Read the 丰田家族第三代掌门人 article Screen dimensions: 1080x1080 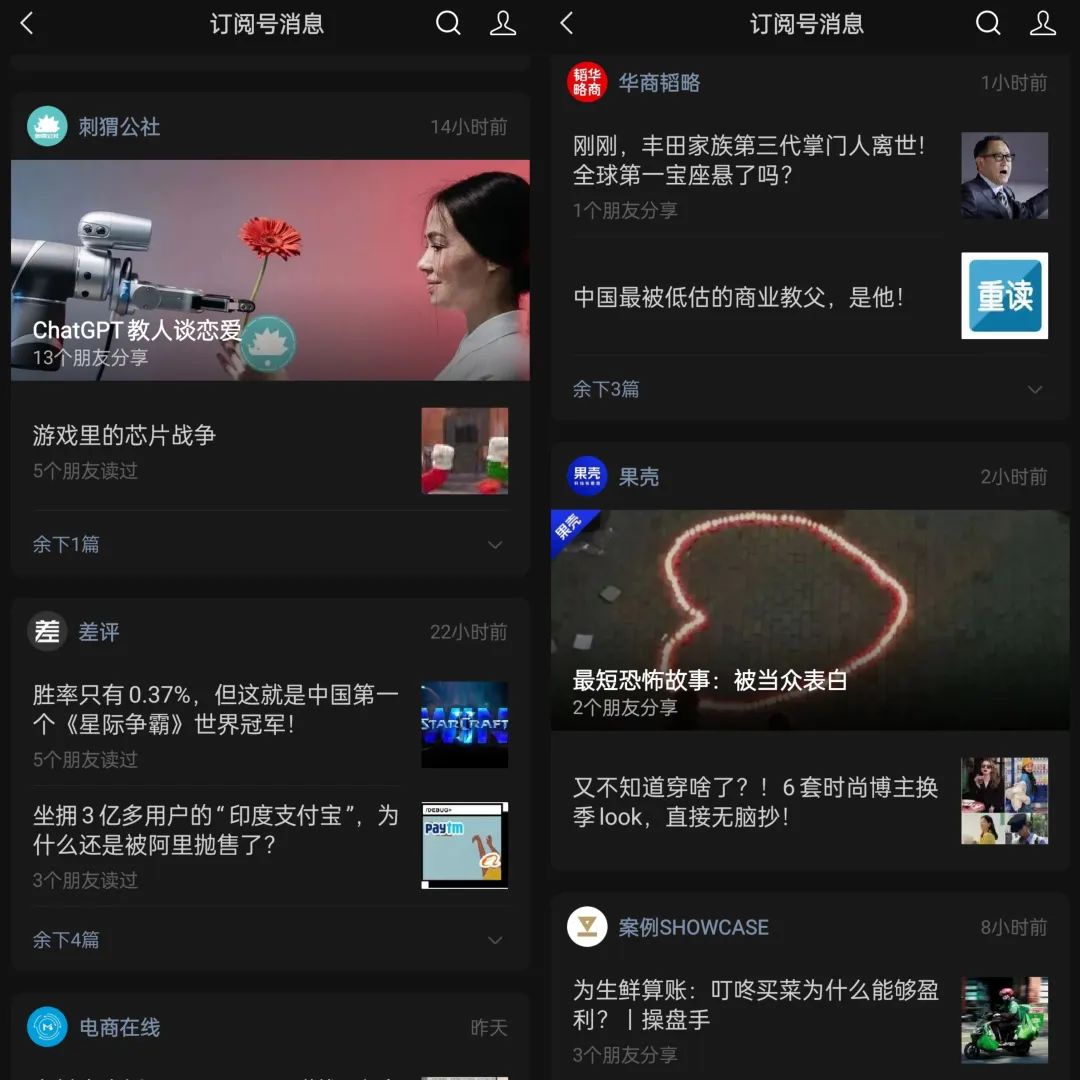click(x=748, y=160)
